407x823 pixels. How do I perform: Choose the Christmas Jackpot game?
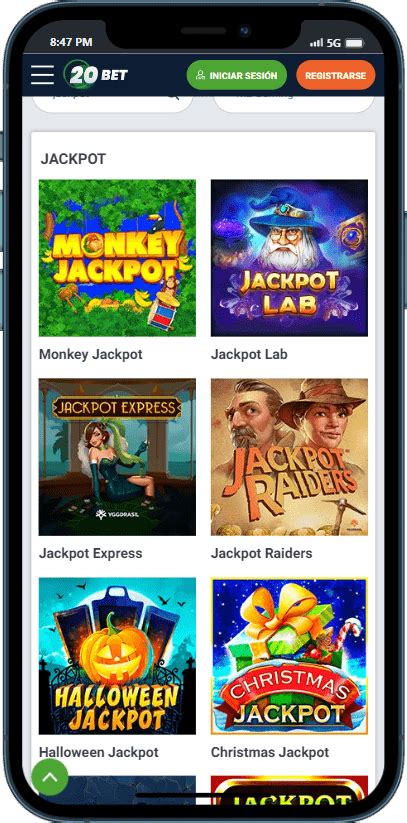click(x=289, y=656)
